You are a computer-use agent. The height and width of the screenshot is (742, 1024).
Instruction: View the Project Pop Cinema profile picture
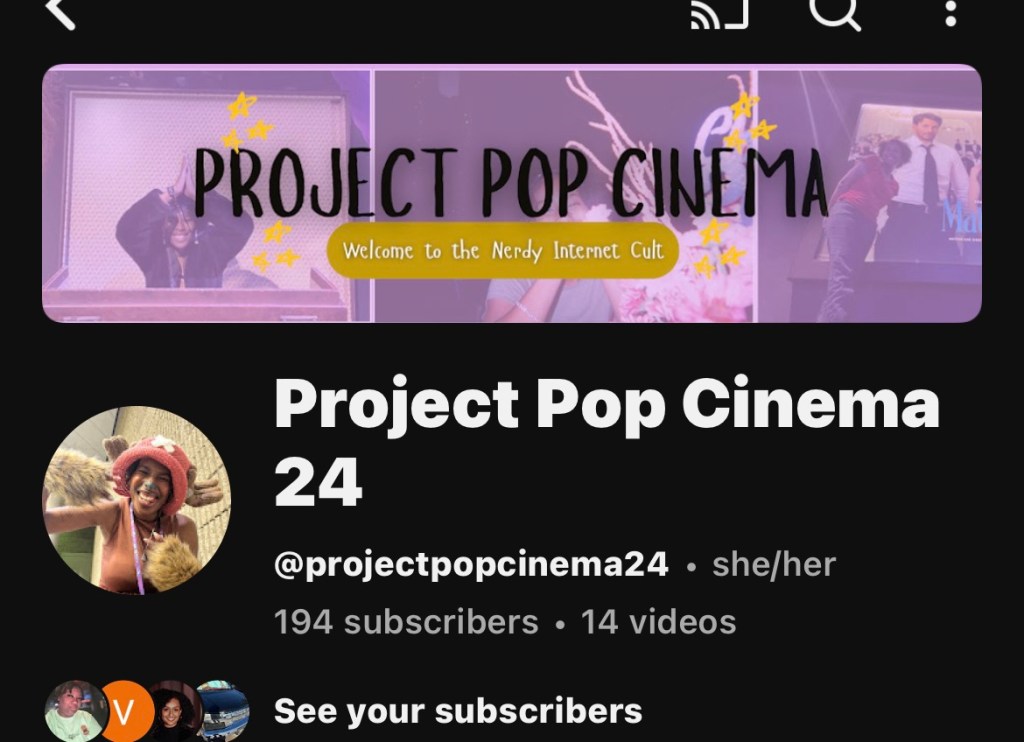(137, 500)
